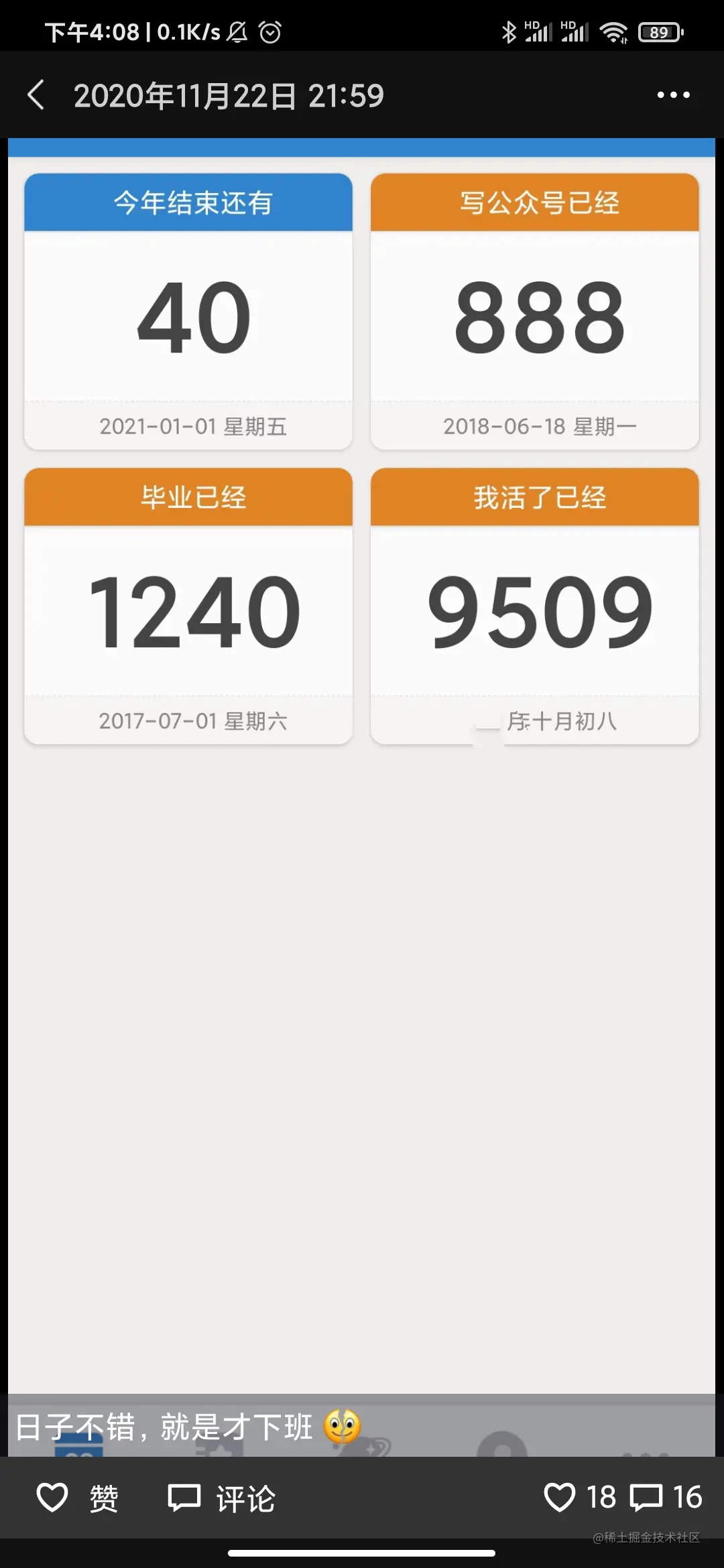The width and height of the screenshot is (724, 1568).
Task: Tap the date title 2020年11月22日 21:59
Action: tap(228, 94)
